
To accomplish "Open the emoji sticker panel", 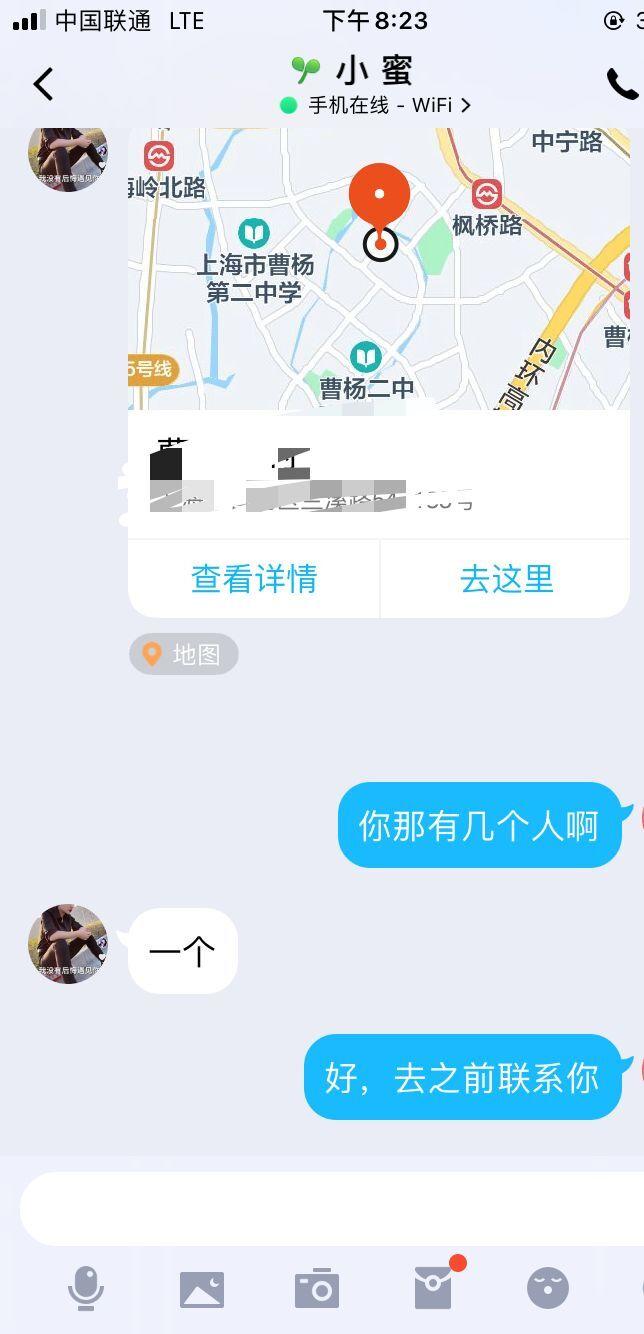I will (548, 1289).
